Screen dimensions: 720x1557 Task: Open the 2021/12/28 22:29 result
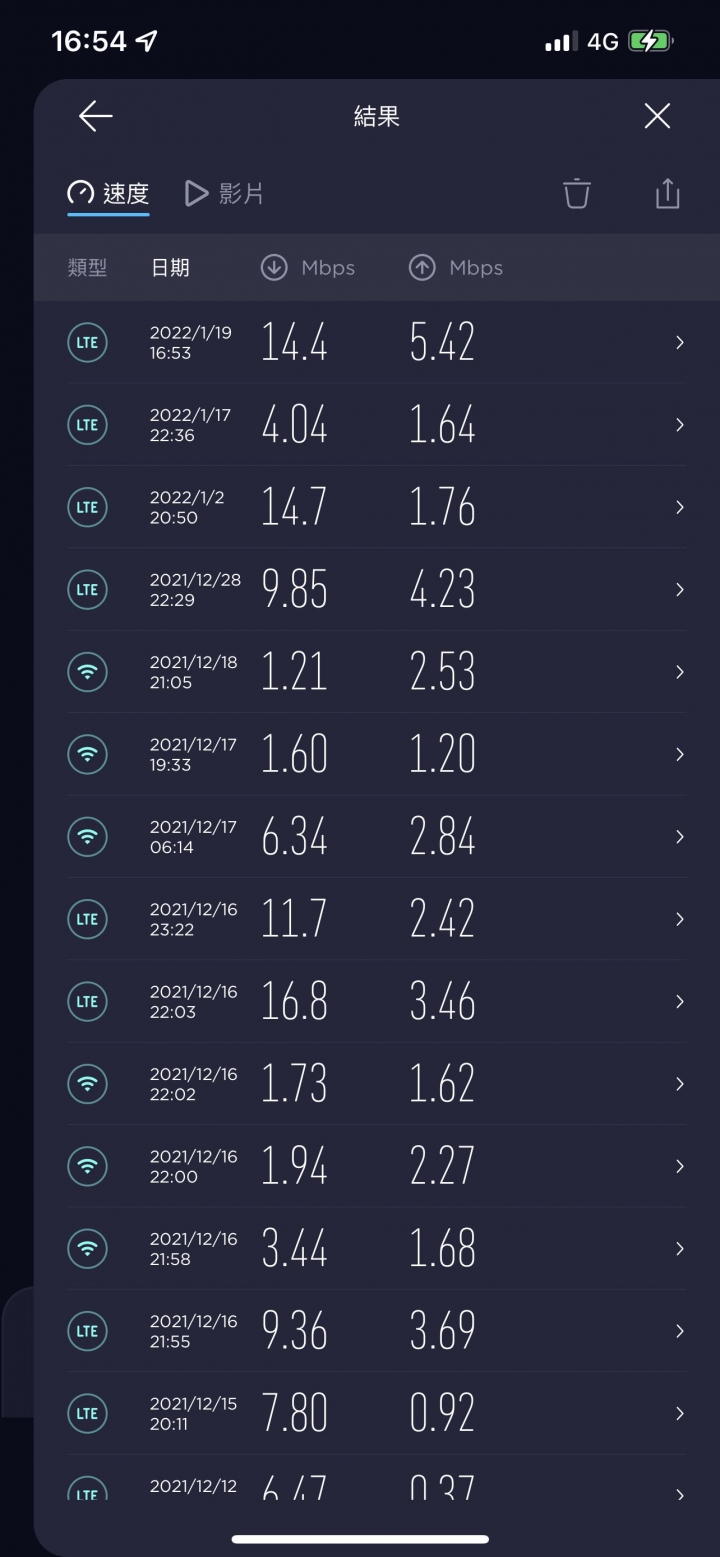376,589
